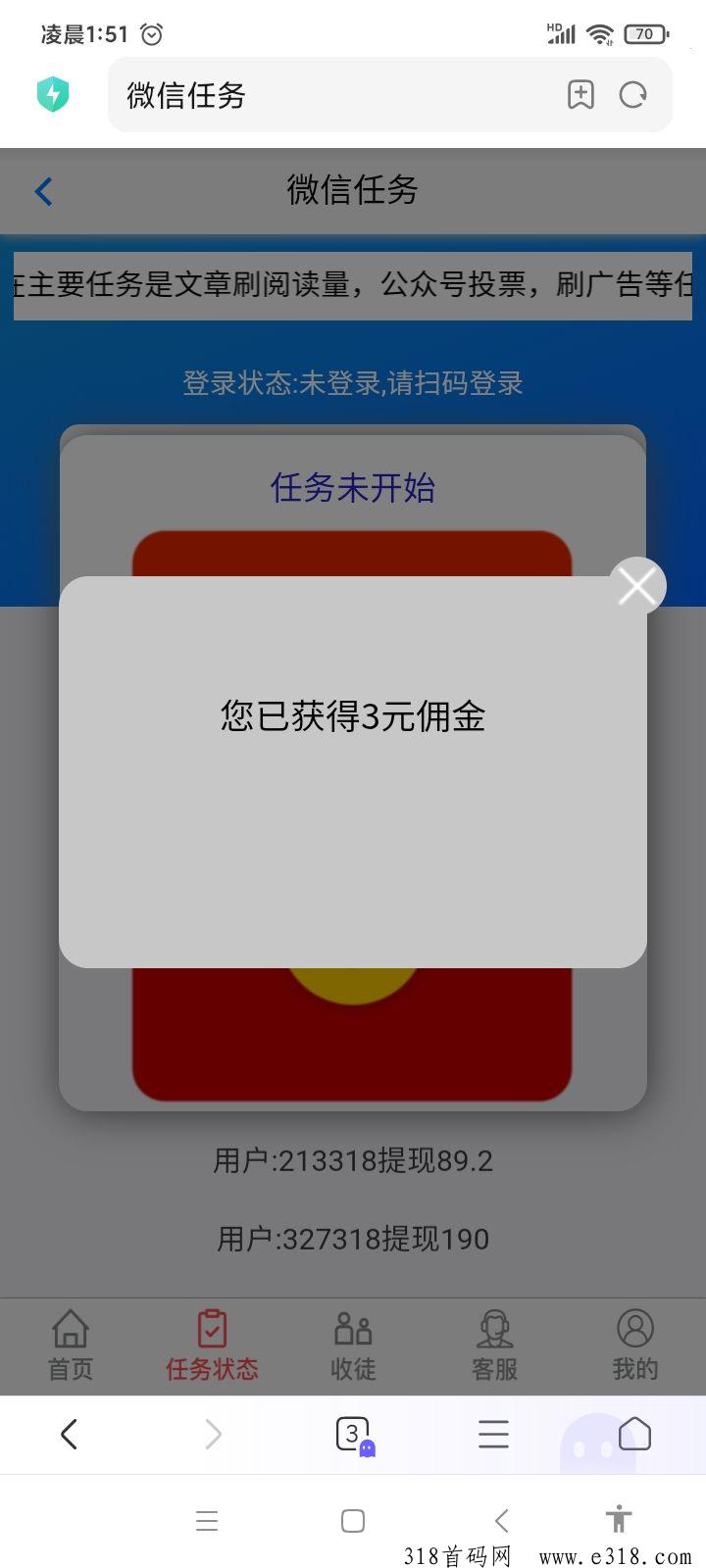Switch to the 首页 tab
This screenshot has height=1568, width=706.
tap(71, 1346)
